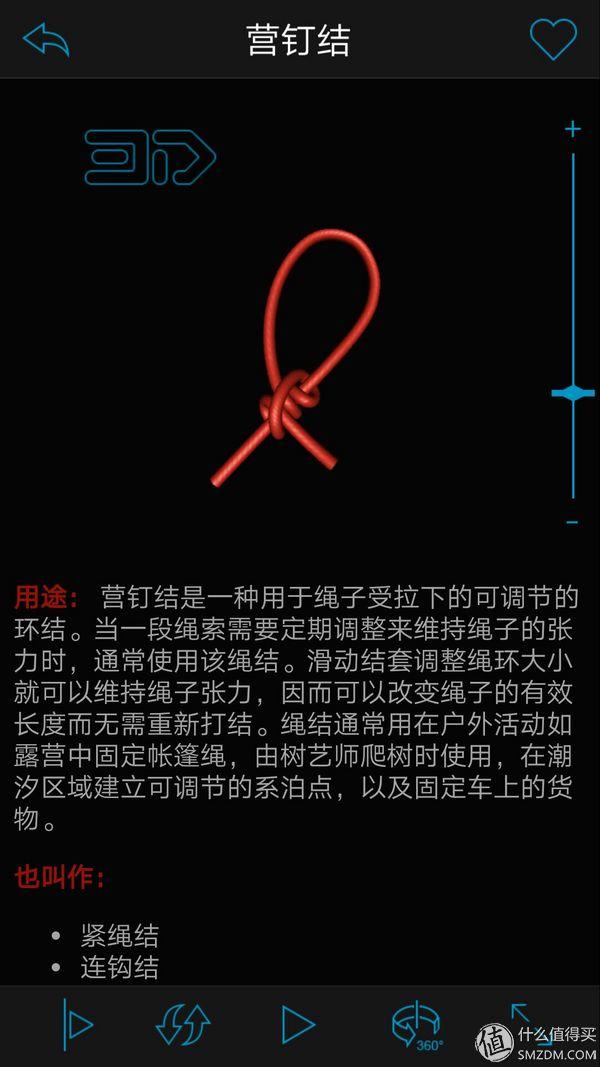Image resolution: width=600 pixels, height=1067 pixels.
Task: Tap the plus at the slider's top
Action: [x=572, y=129]
